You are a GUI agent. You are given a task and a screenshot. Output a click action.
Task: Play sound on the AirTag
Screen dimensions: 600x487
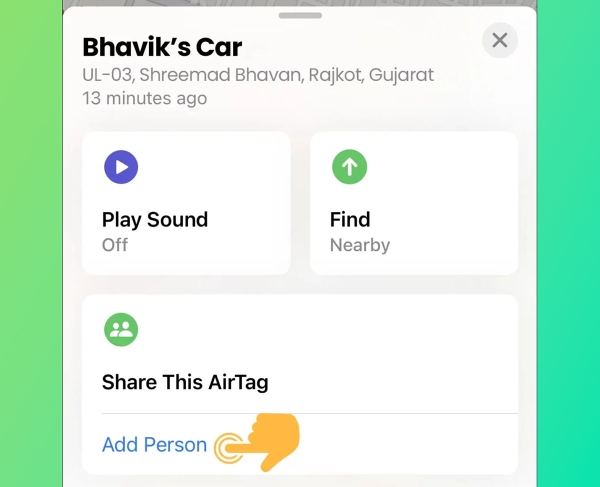[186, 202]
